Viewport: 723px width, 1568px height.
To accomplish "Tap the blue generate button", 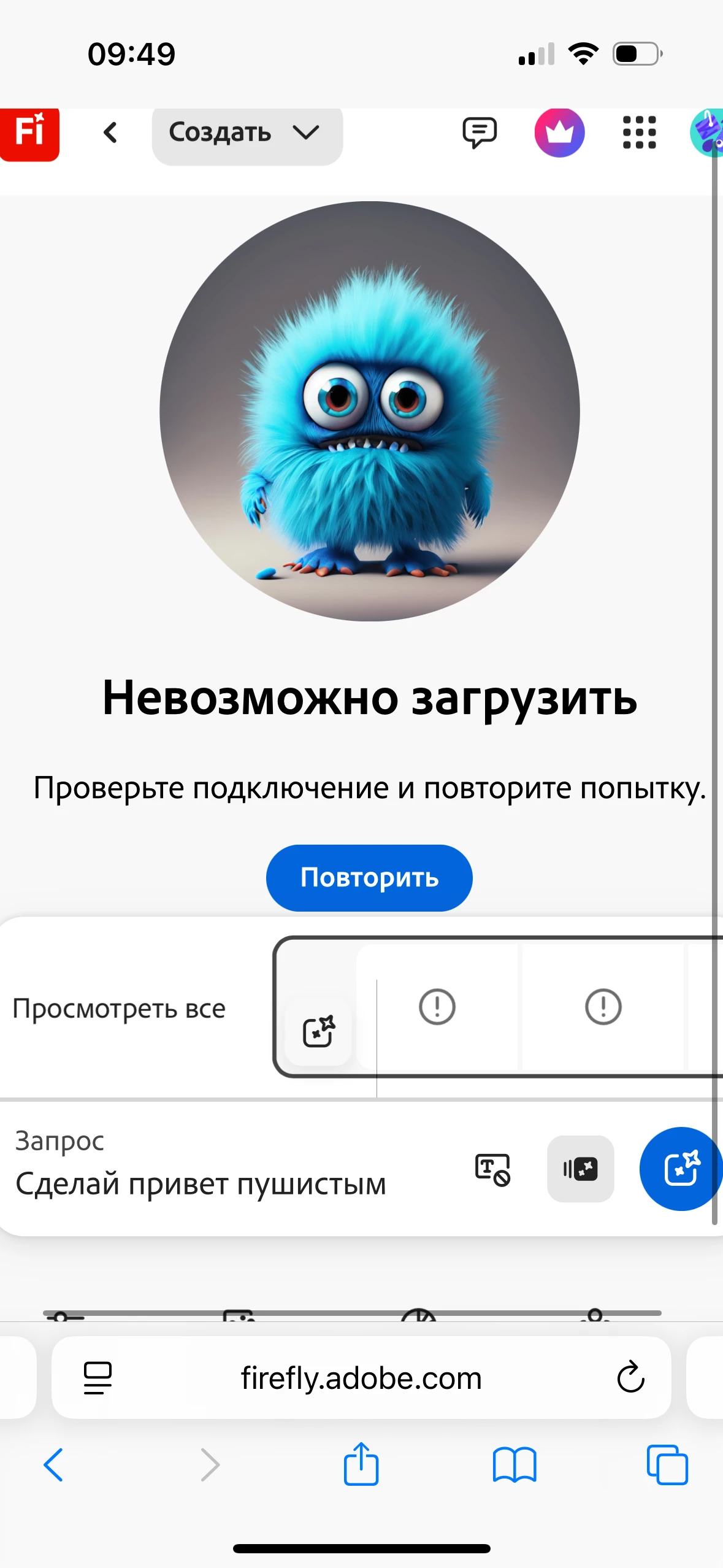I will (681, 1169).
